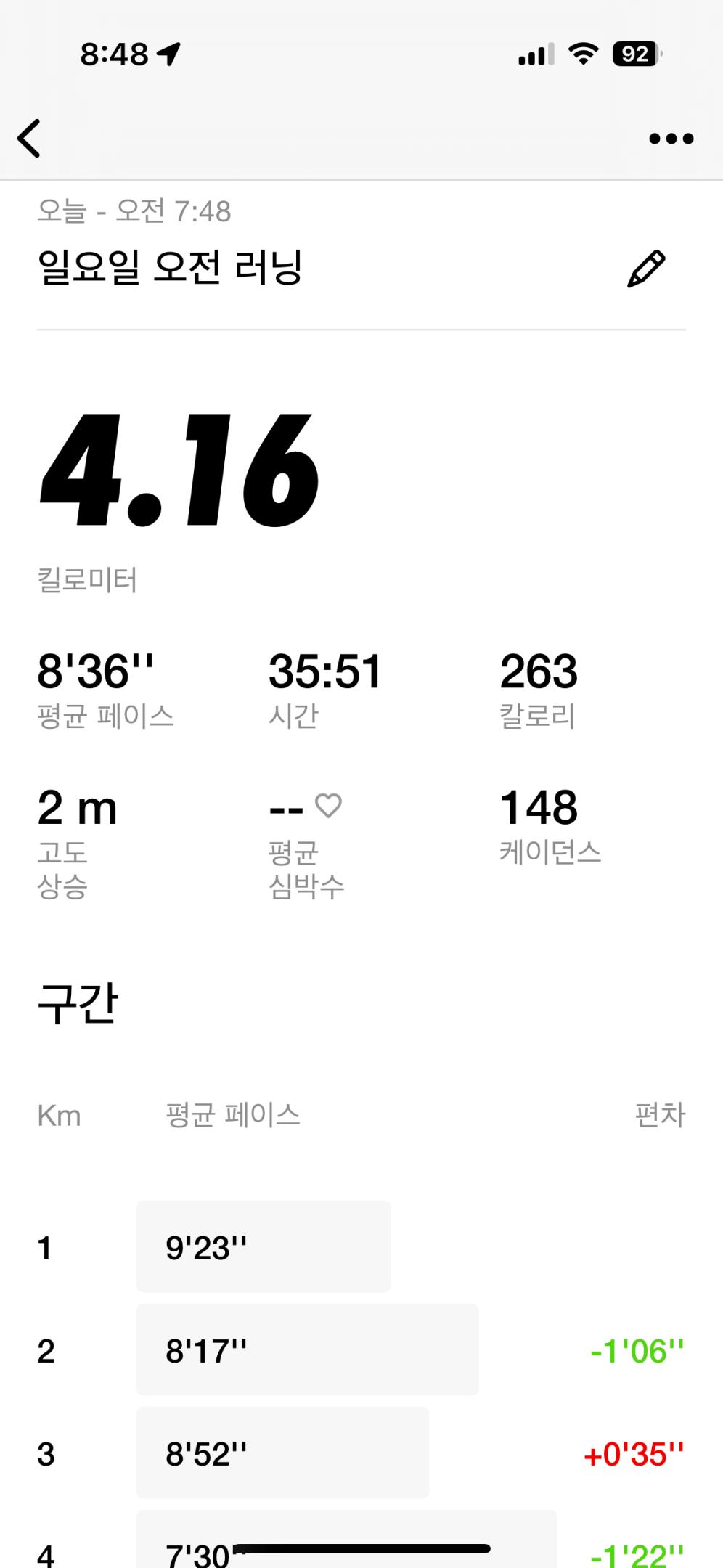Open the three-dot overflow menu
Screen dimensions: 723x1568
[671, 138]
